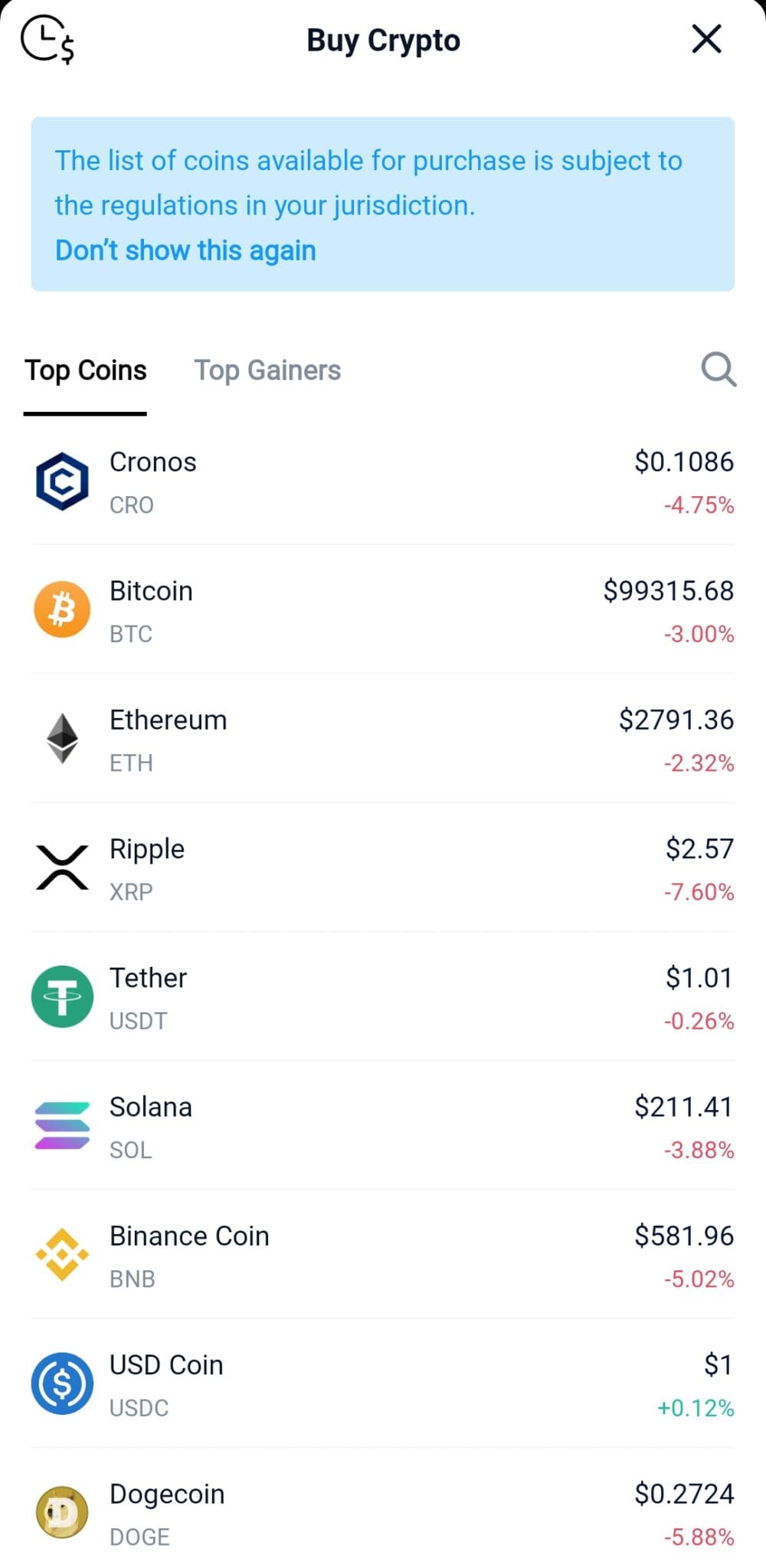Open the Bitcoin purchase row
Screen dimensions: 766x1568
pyautogui.click(x=383, y=609)
